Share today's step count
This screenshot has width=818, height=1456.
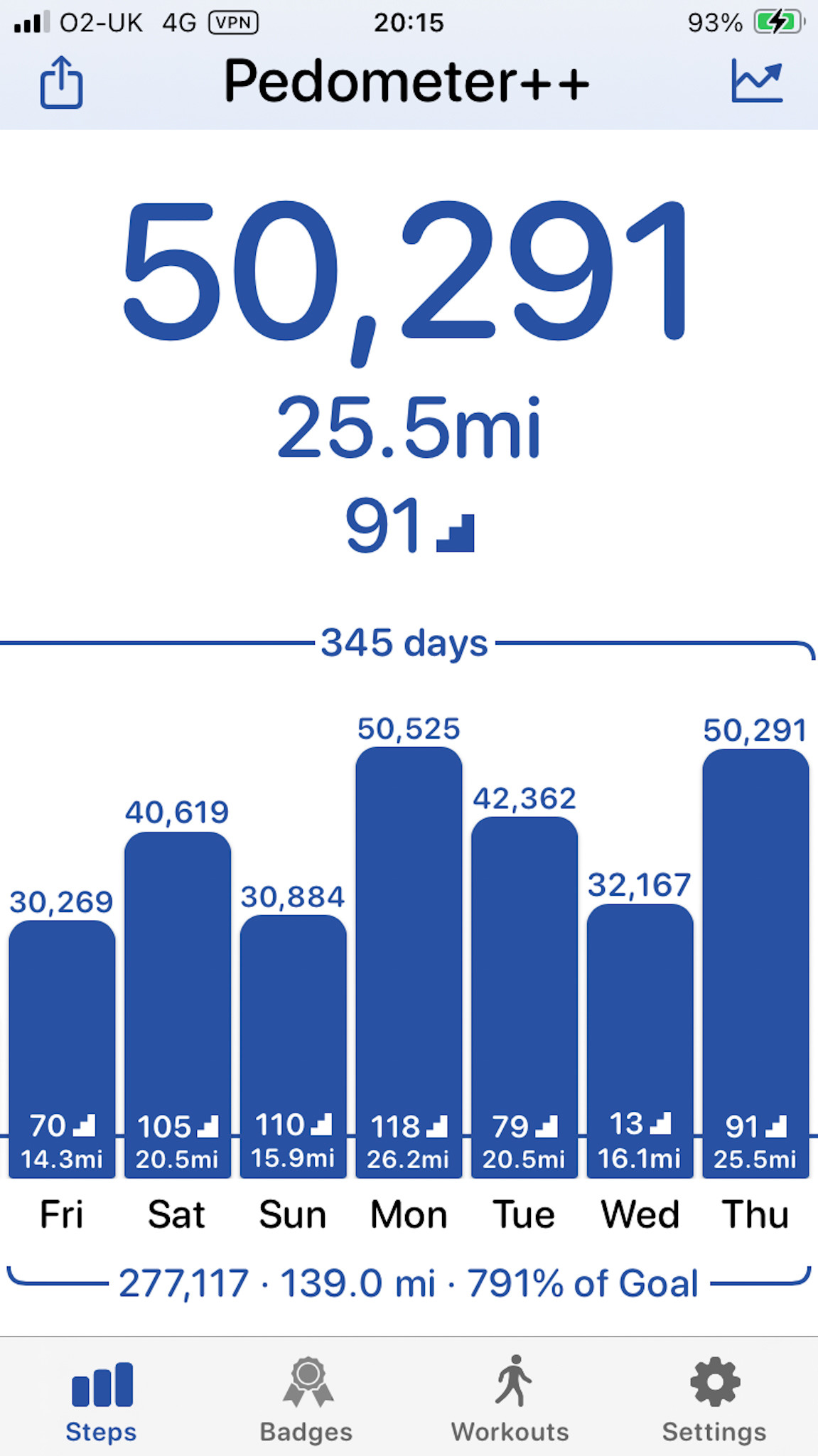[x=61, y=82]
